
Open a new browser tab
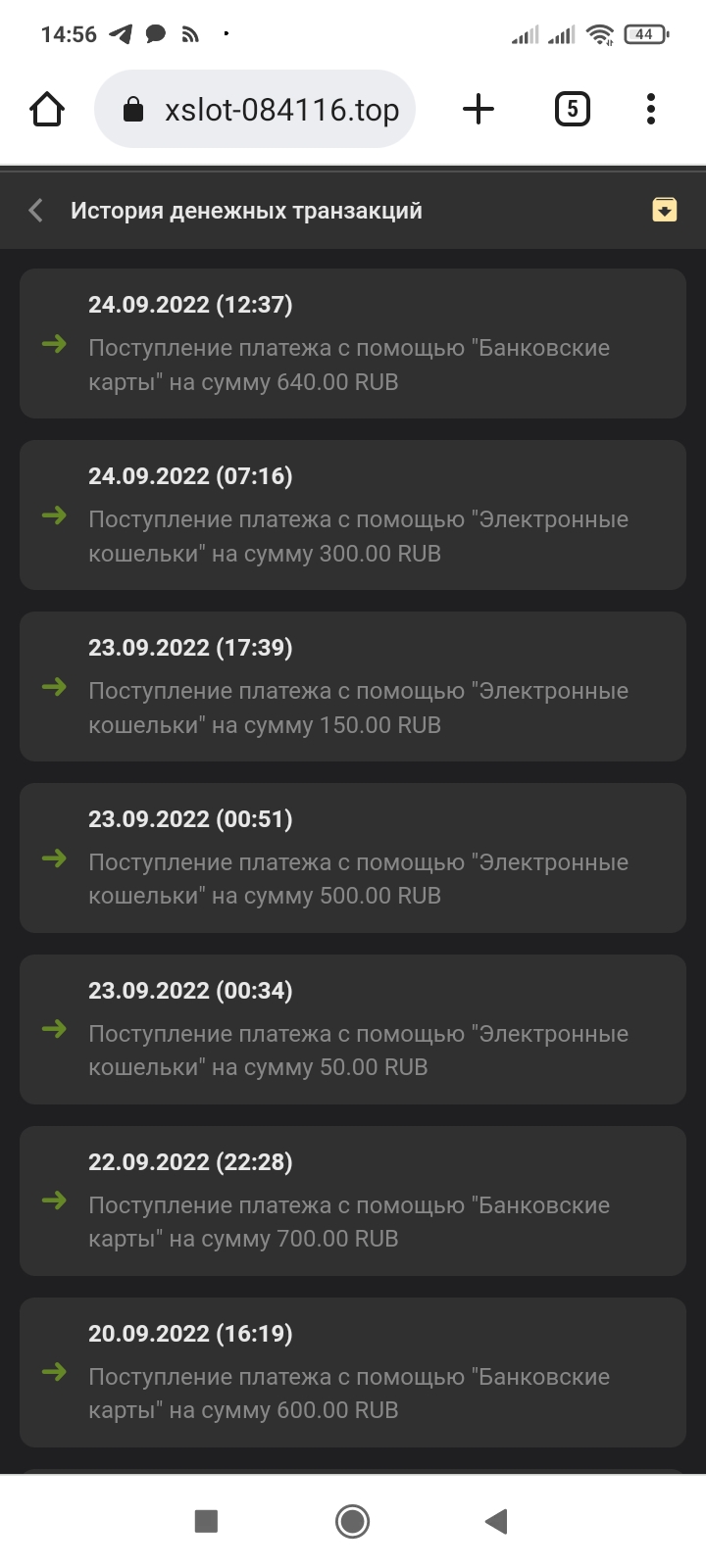[478, 109]
